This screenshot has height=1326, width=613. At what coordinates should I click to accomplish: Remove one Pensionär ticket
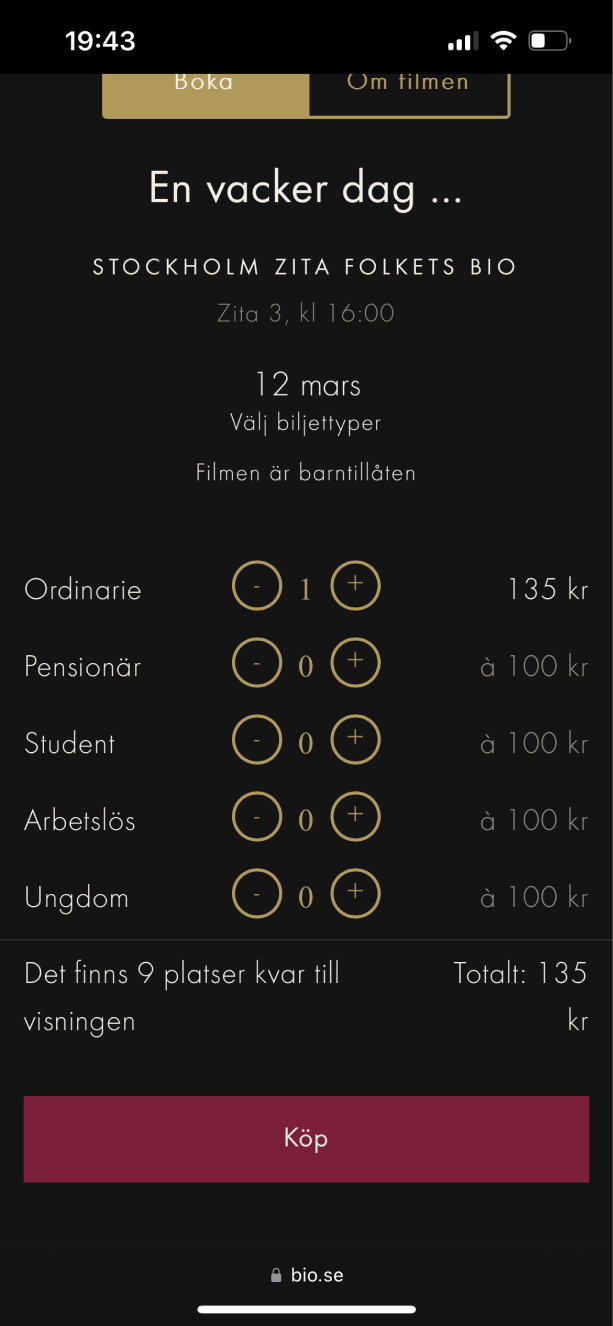click(257, 663)
